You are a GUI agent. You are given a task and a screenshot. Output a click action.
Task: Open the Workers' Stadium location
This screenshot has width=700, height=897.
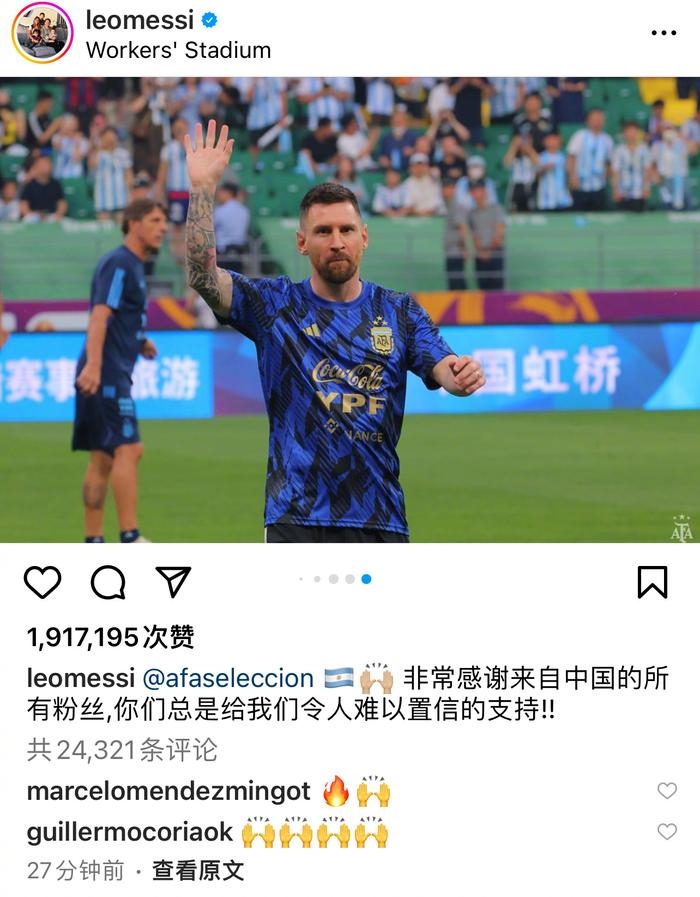[x=178, y=50]
